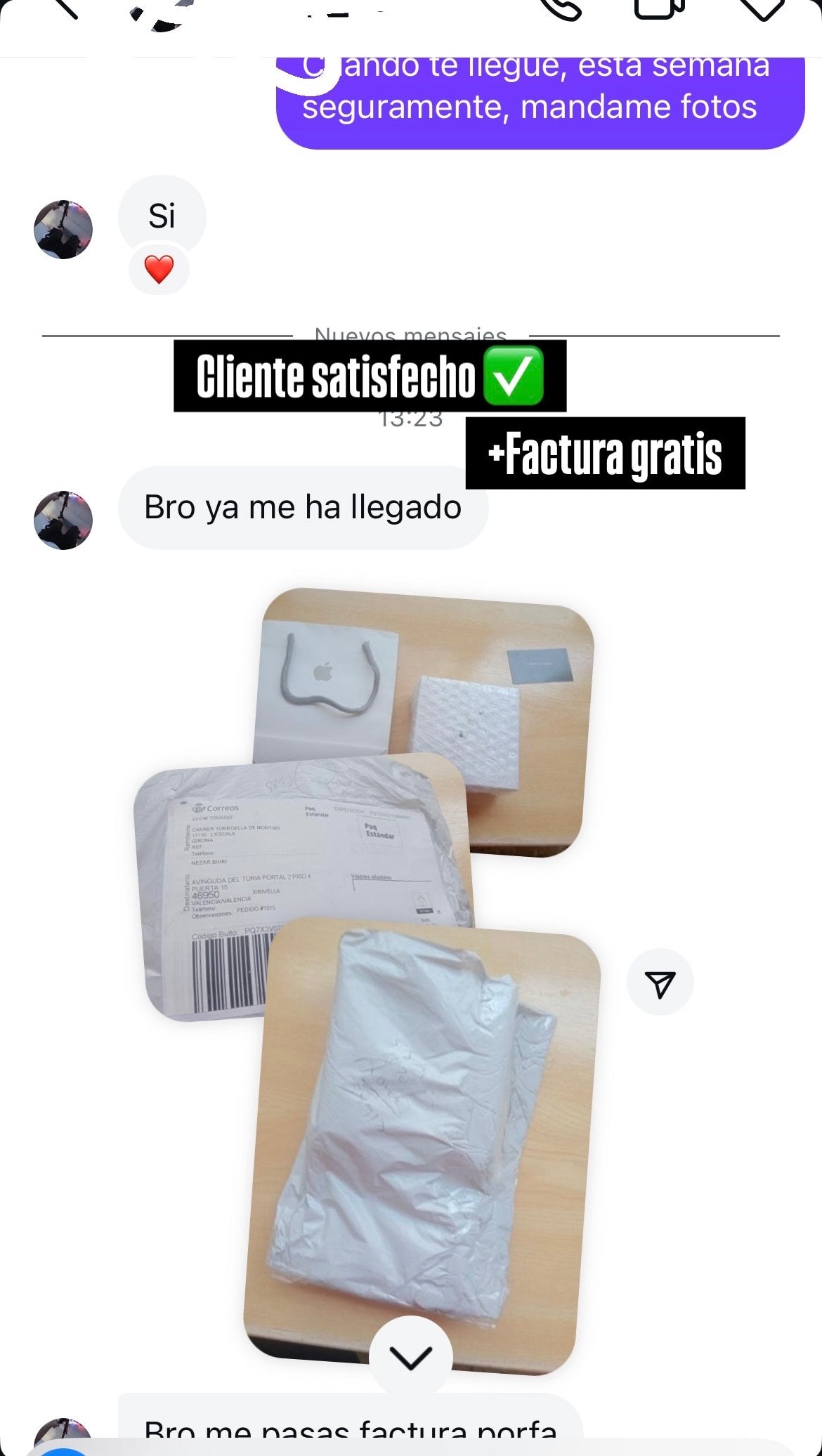This screenshot has height=1456, width=822.
Task: Start a video call
Action: click(658, 8)
